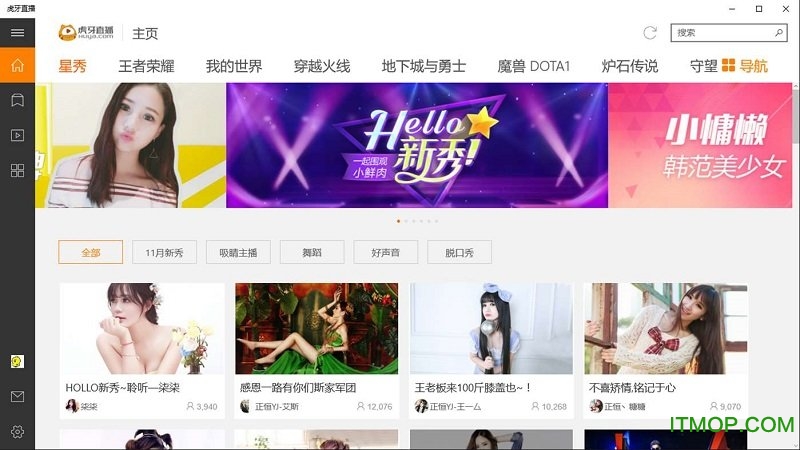Select the 11月新秀 filter chip
Viewport: 800px width, 450px height.
[164, 253]
